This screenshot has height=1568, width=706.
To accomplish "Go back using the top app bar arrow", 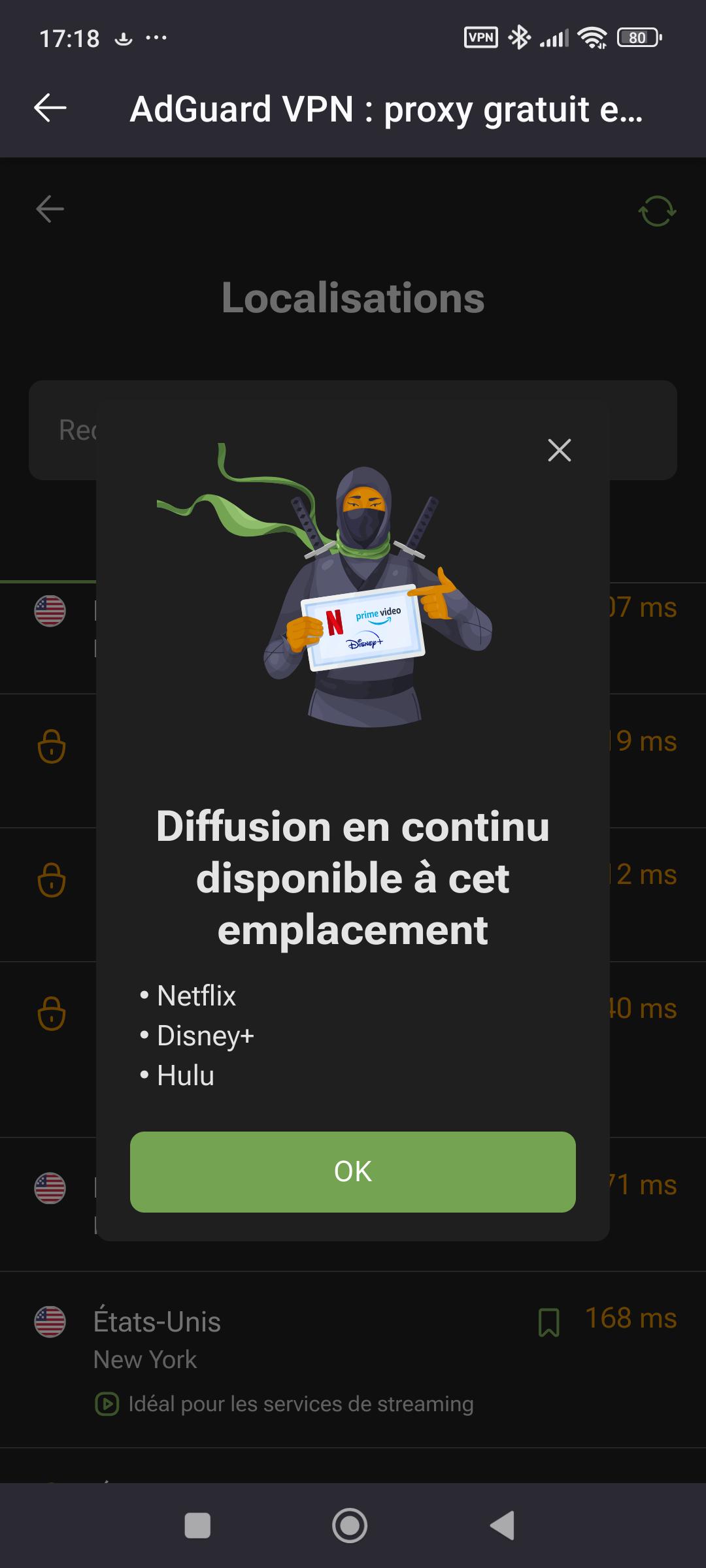I will pos(50,108).
